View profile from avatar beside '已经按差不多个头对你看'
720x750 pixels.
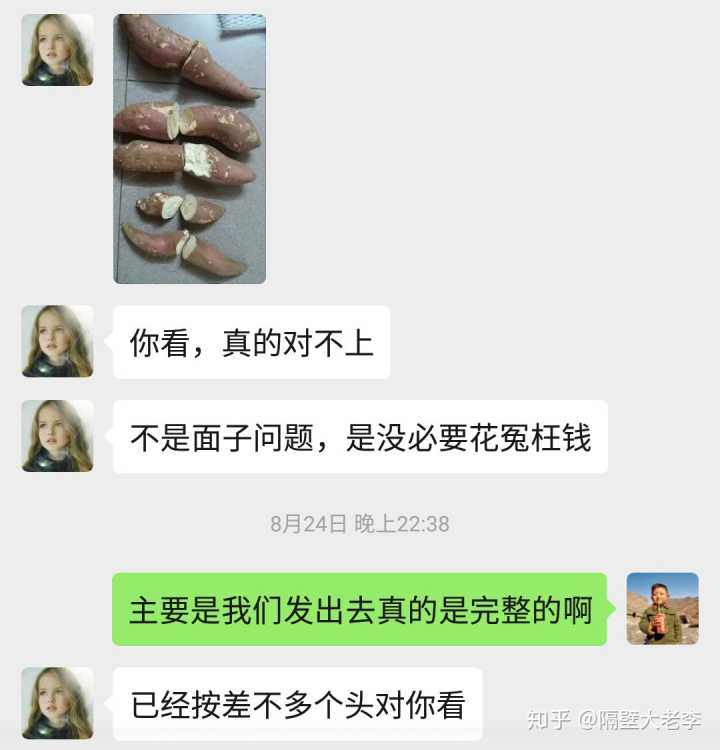[57, 703]
